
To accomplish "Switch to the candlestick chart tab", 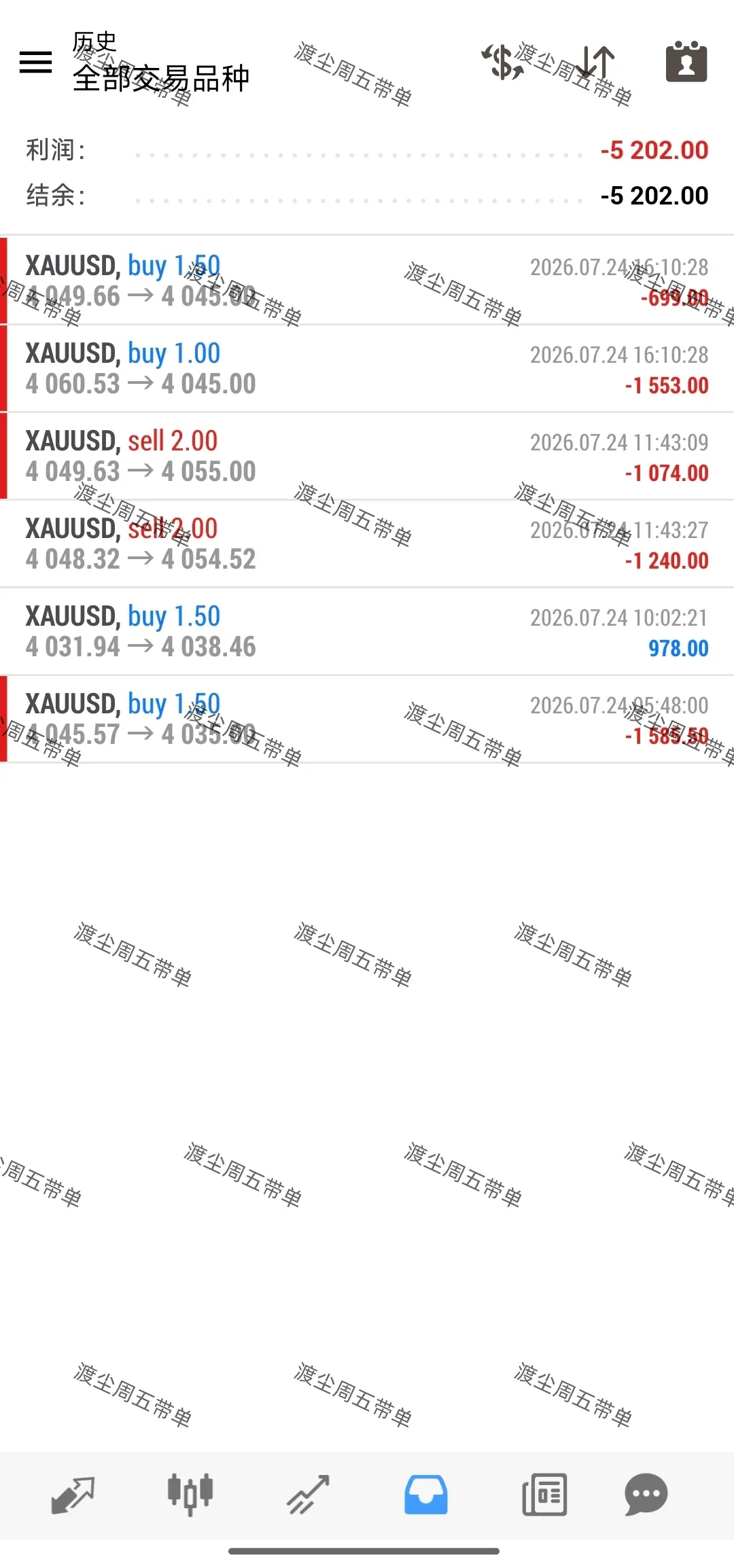I will point(190,1495).
